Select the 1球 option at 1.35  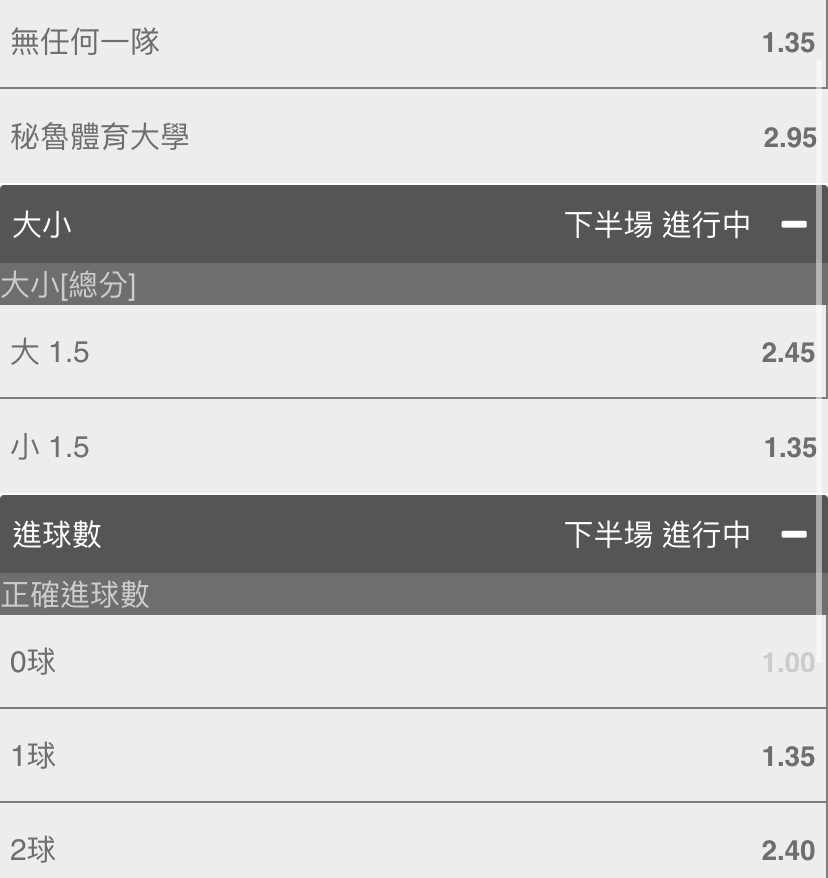414,756
